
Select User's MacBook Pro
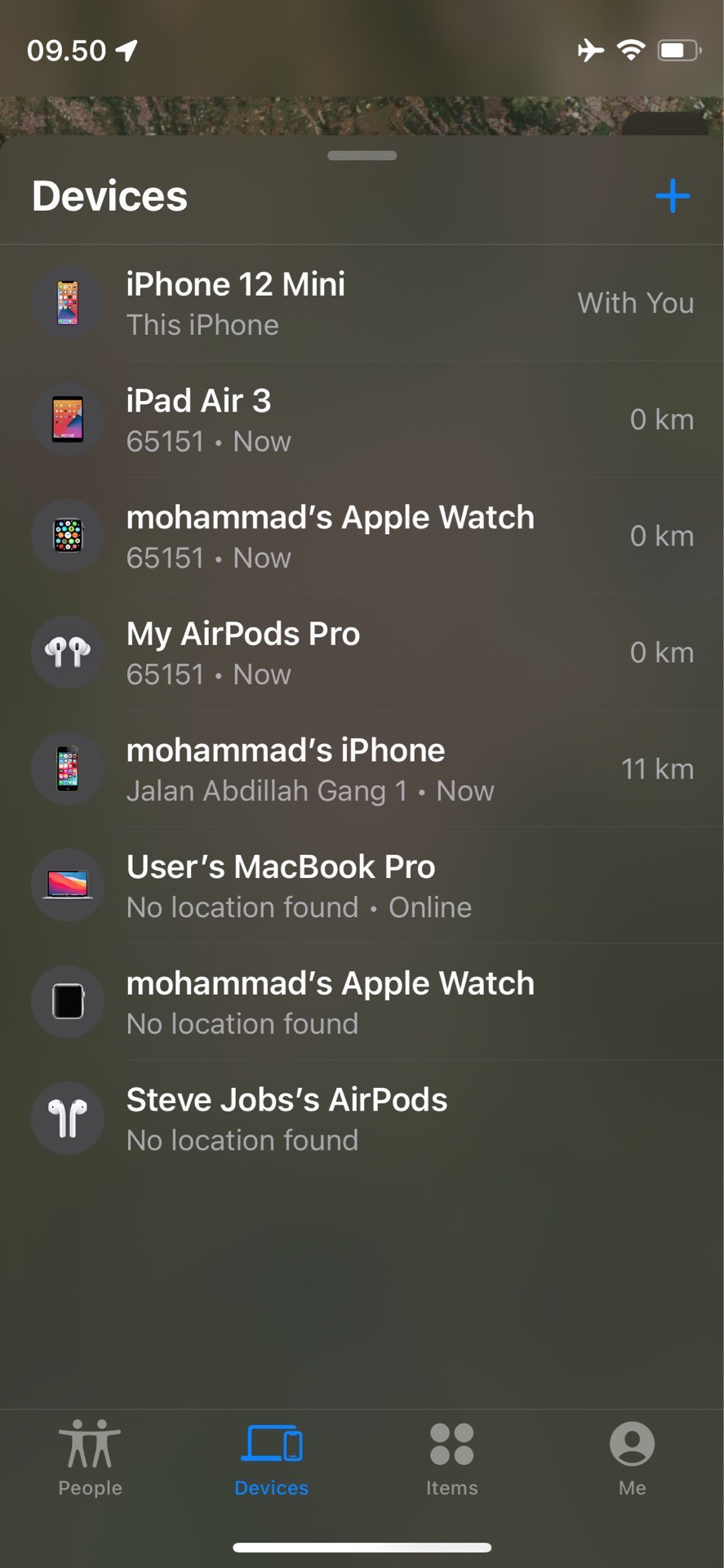point(362,886)
